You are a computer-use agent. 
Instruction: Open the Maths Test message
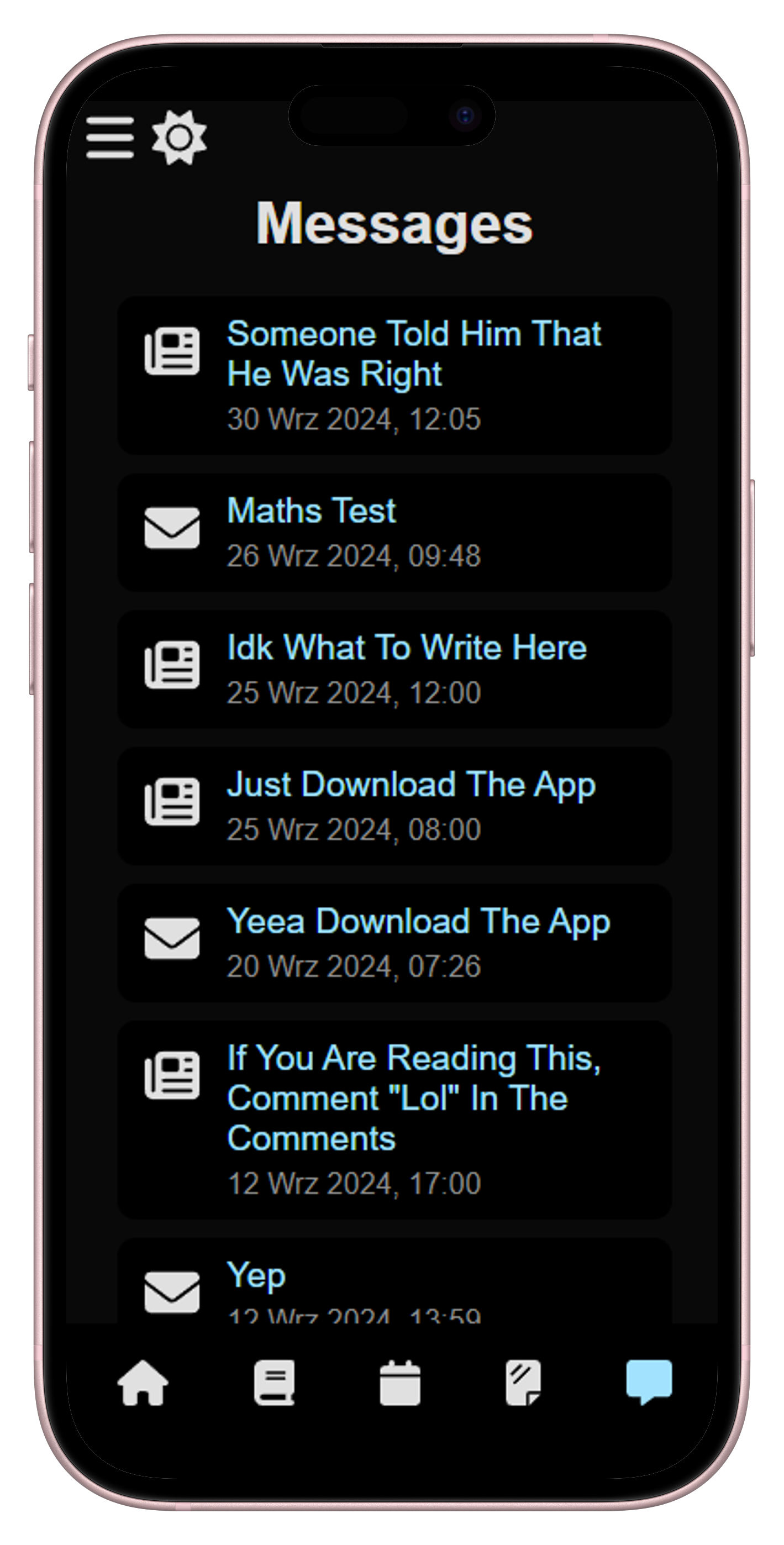click(394, 532)
